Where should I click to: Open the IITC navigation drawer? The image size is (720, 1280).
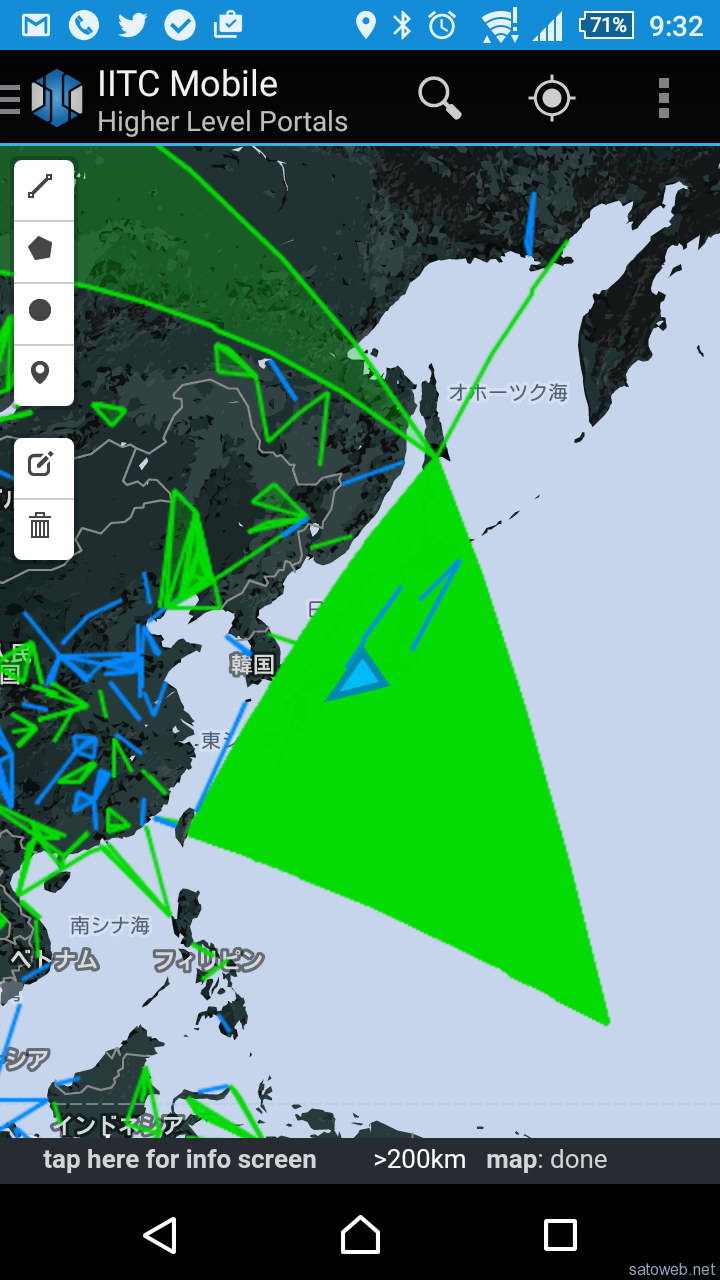12,98
